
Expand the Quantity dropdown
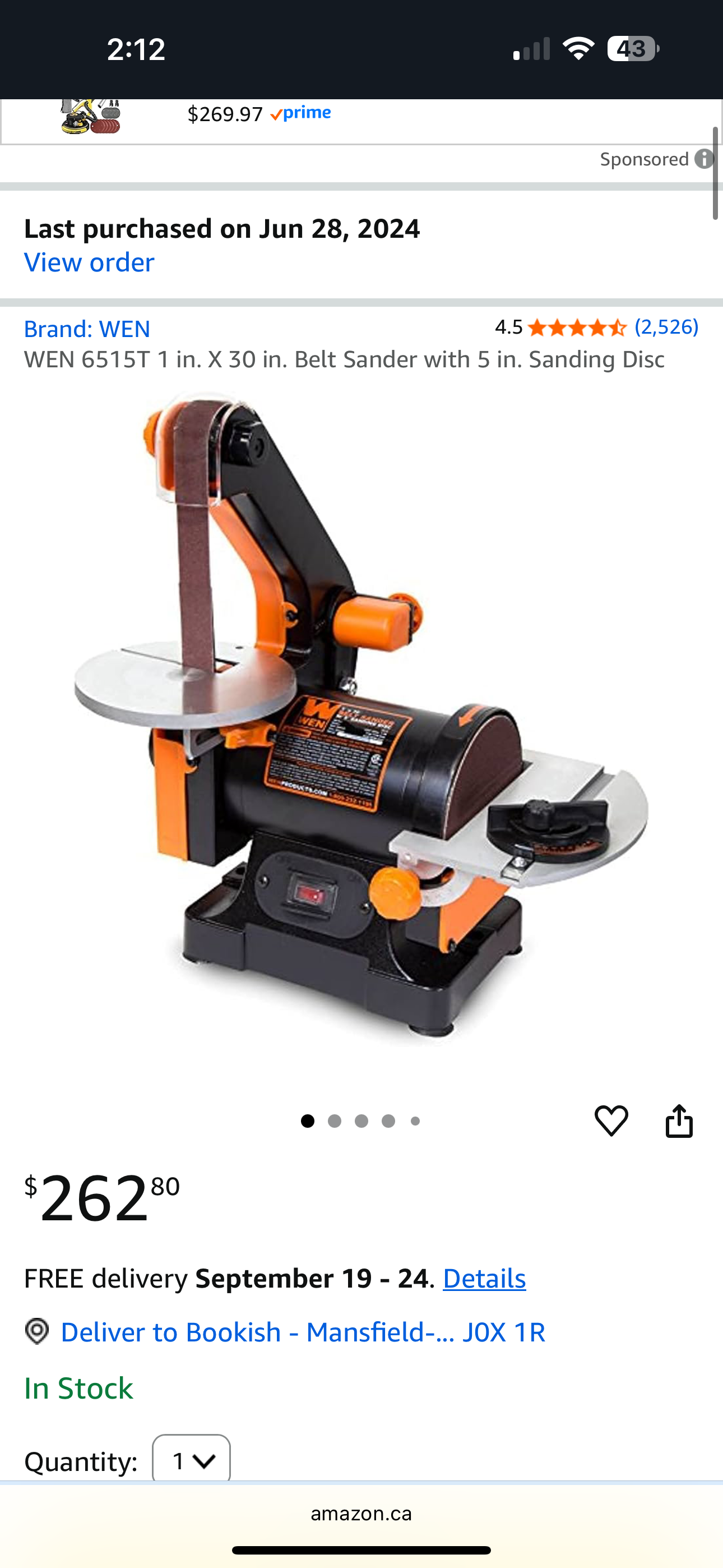point(191,1460)
